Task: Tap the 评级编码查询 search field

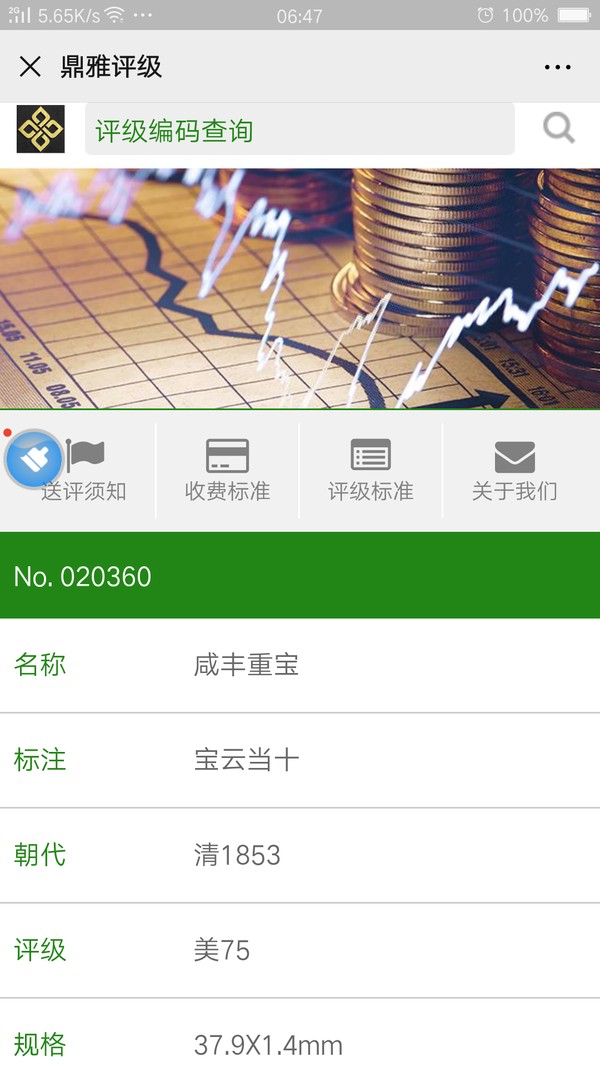Action: pos(299,130)
